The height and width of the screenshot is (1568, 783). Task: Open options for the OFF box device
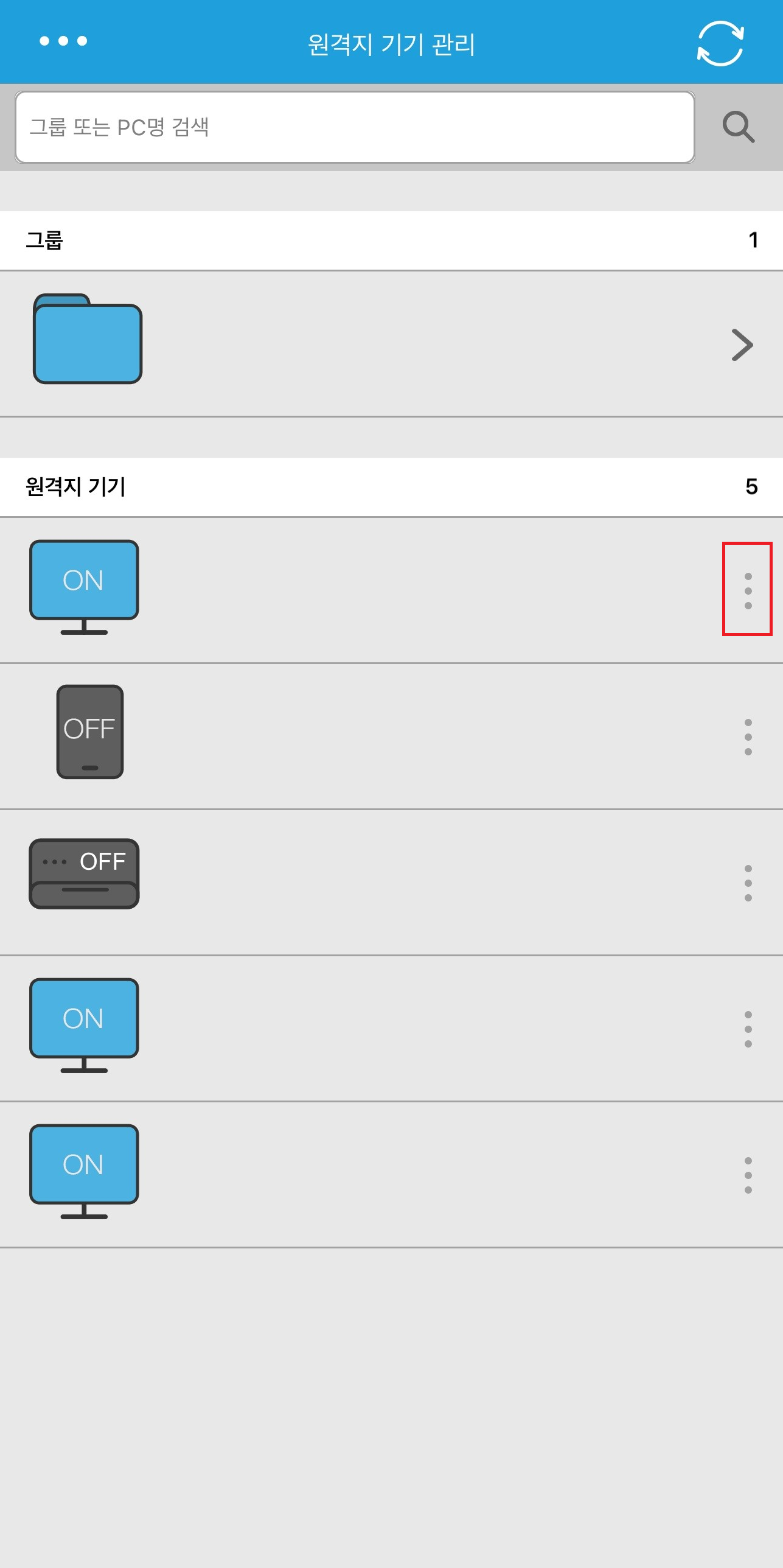click(748, 883)
